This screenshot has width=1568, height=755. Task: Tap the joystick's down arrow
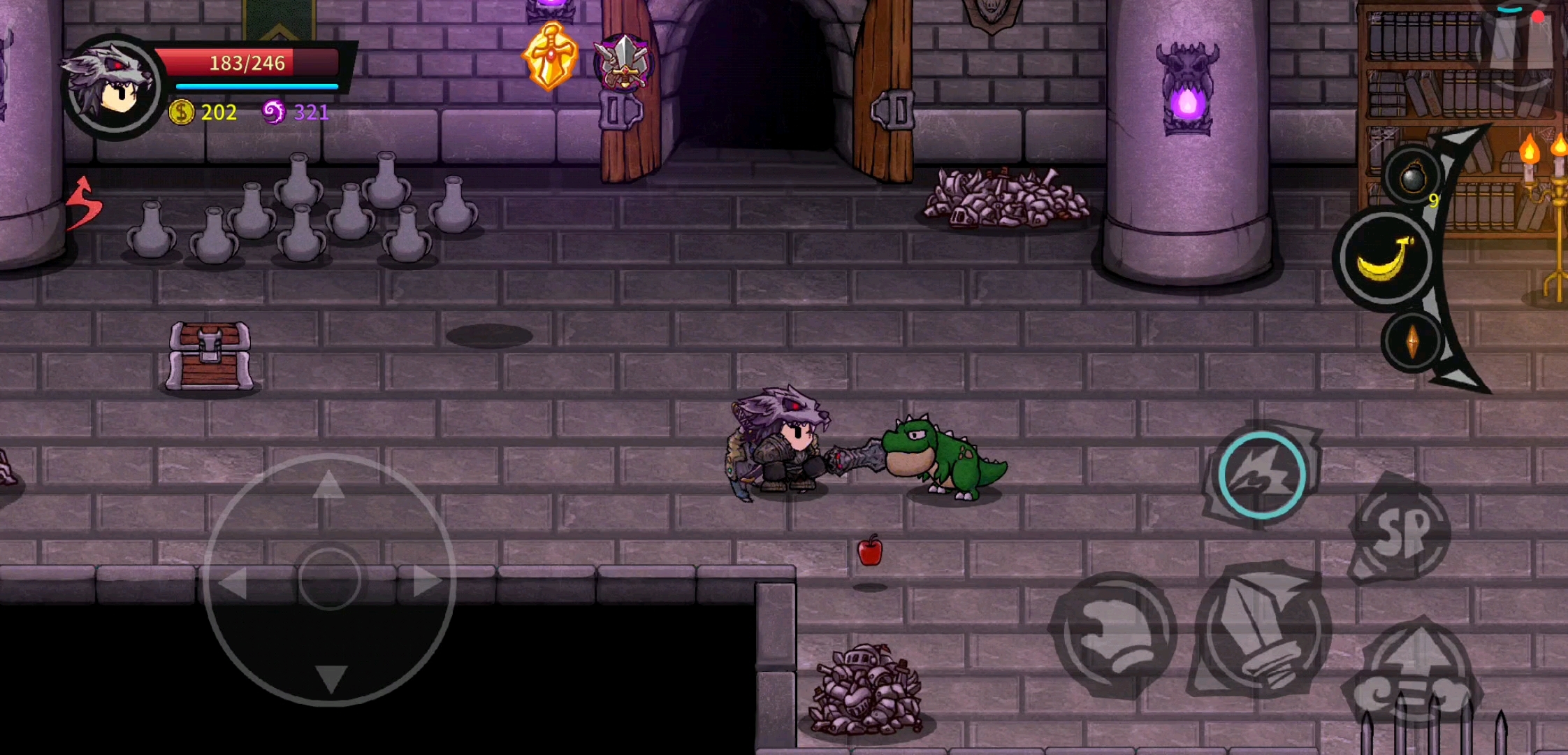pos(331,677)
